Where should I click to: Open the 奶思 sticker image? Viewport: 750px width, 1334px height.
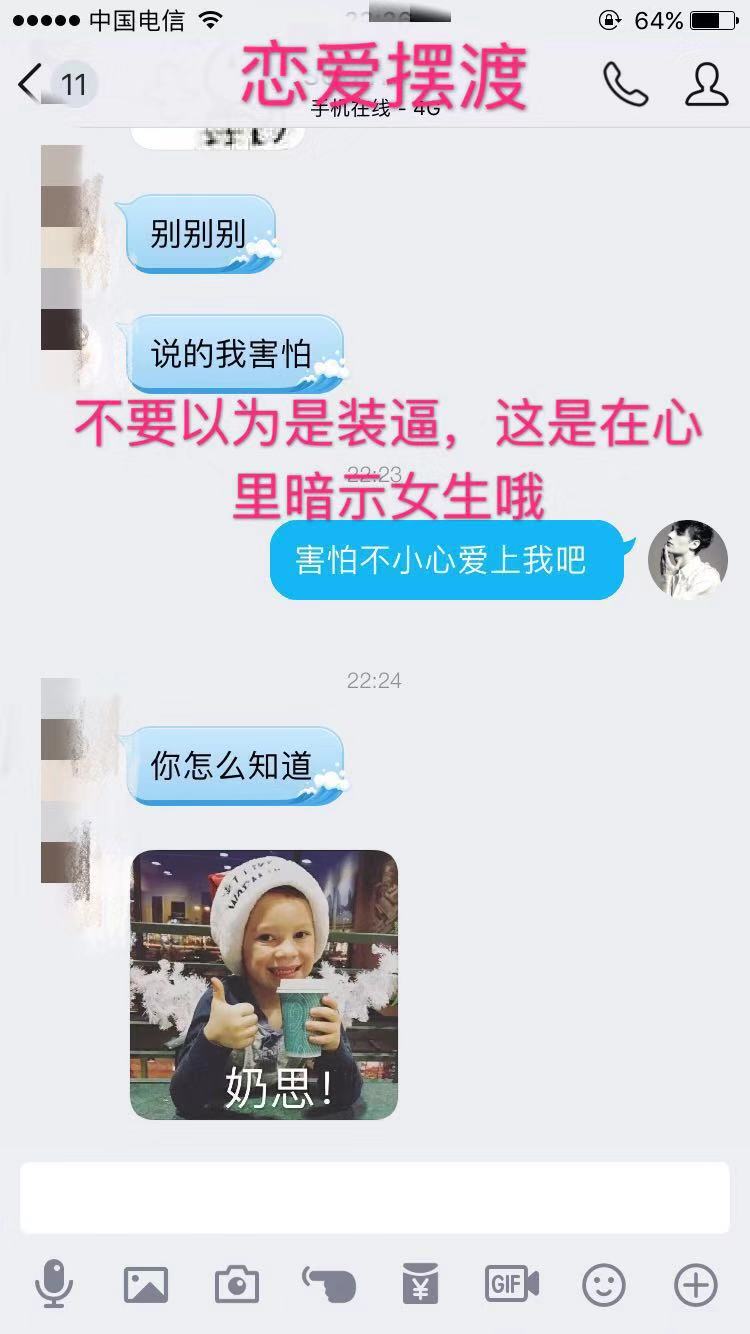(264, 984)
